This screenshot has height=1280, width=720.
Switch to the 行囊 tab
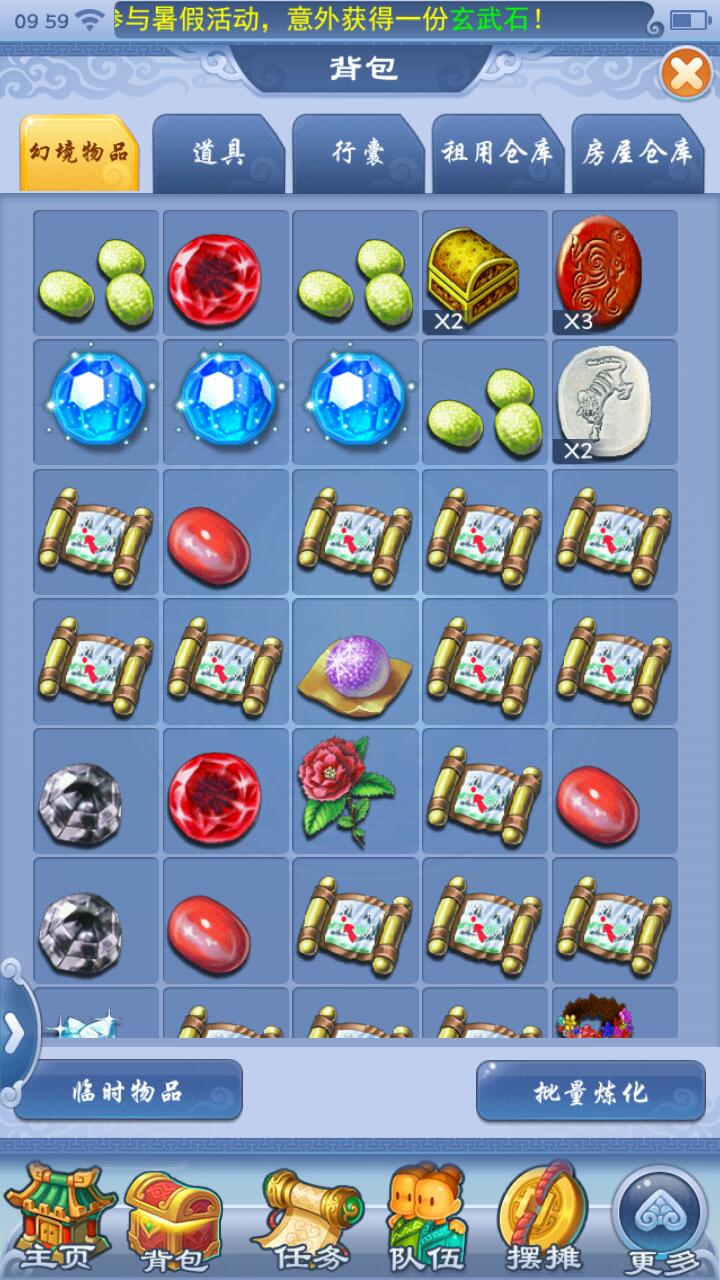[358, 154]
